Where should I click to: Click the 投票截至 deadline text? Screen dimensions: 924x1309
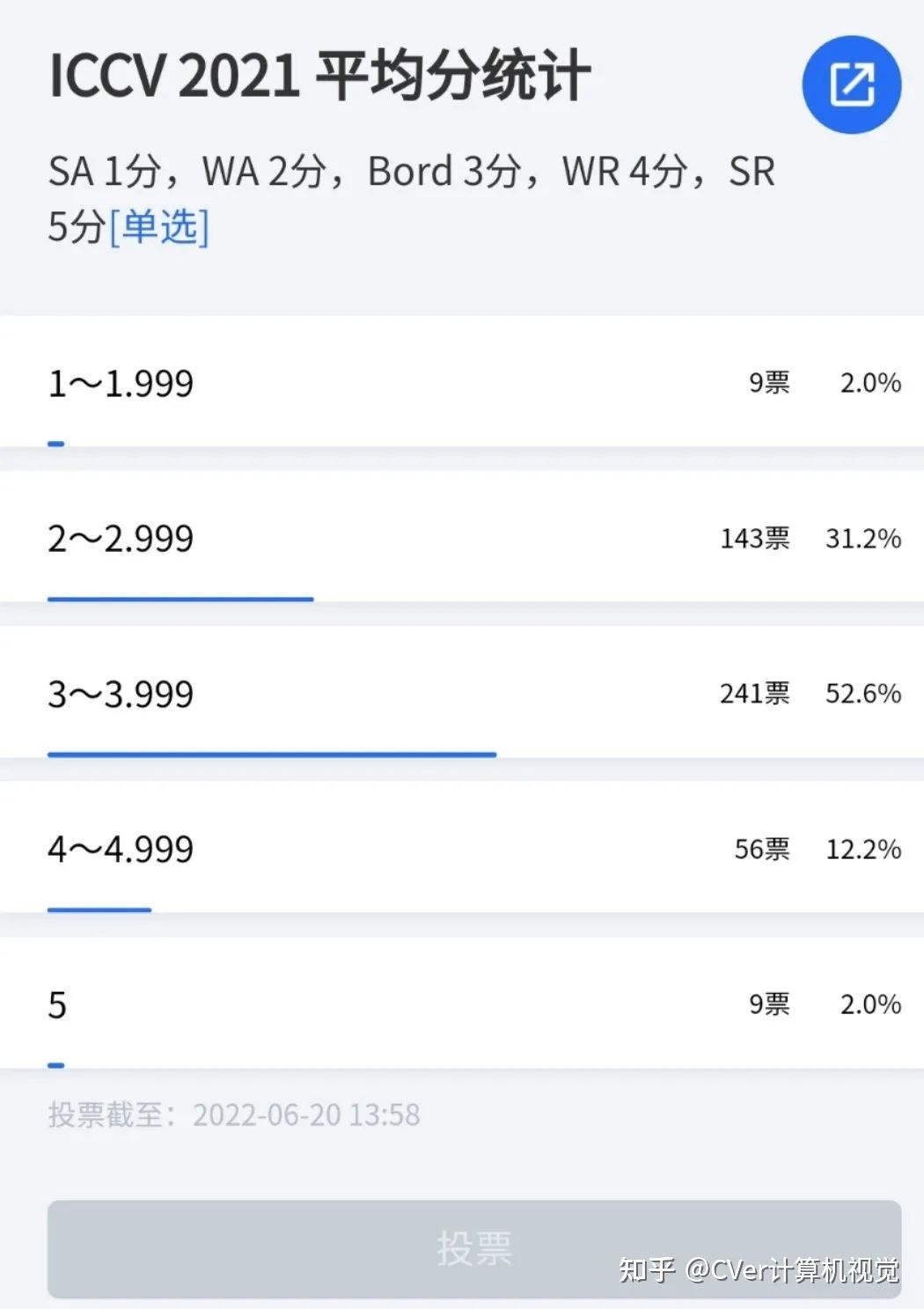235,1114
